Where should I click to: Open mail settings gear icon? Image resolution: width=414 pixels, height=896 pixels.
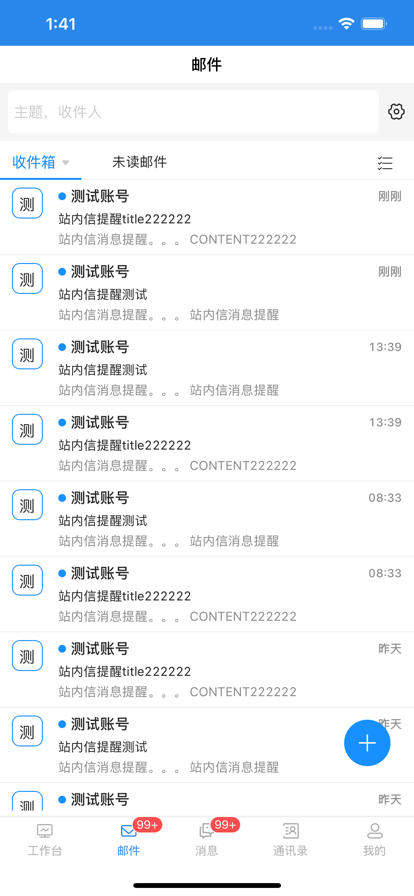[396, 111]
